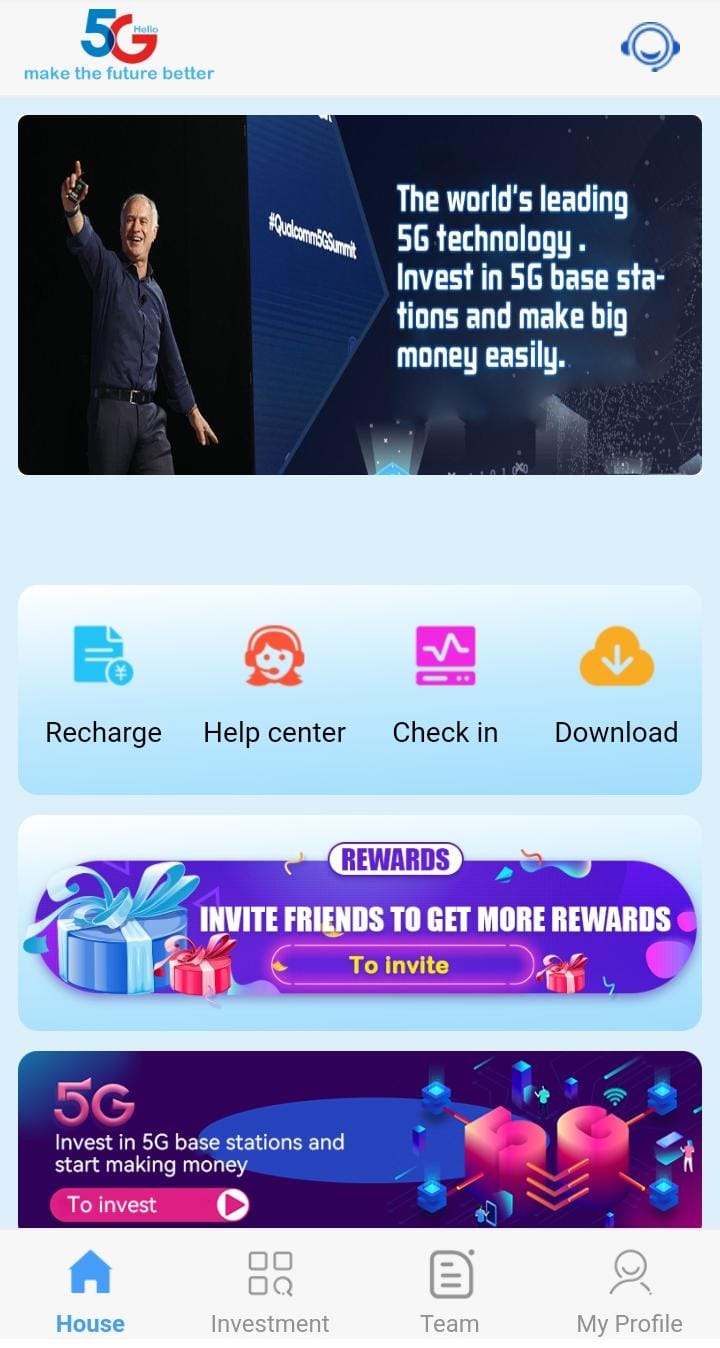720x1348 pixels.
Task: Tap Check in for daily sign-in
Action: click(x=445, y=687)
